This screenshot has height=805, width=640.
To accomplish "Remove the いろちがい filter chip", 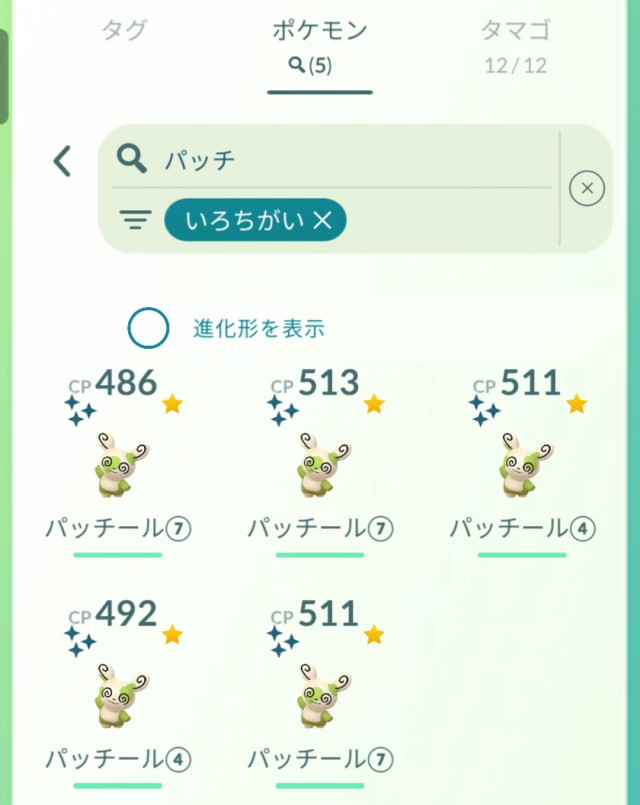I will tap(321, 221).
